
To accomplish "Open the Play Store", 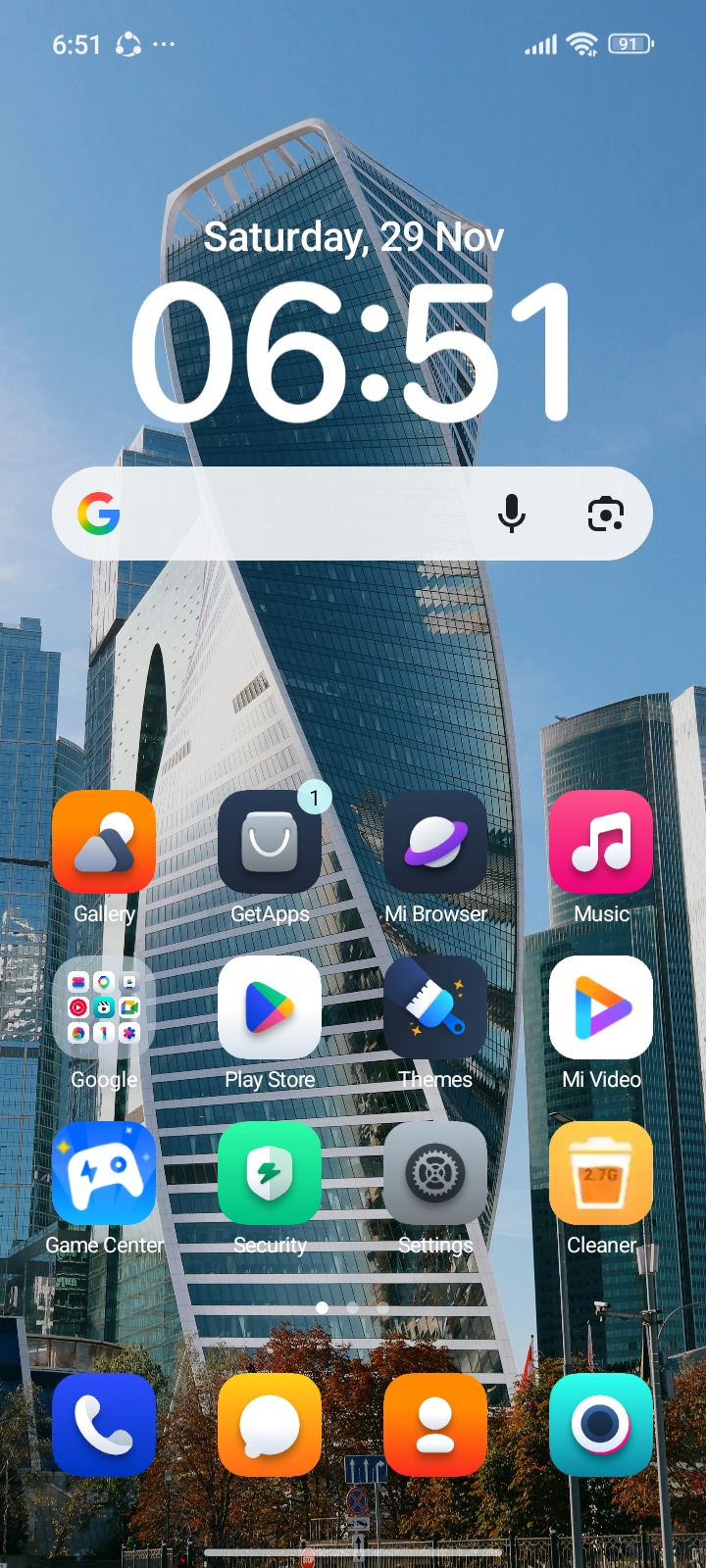I will point(270,1007).
